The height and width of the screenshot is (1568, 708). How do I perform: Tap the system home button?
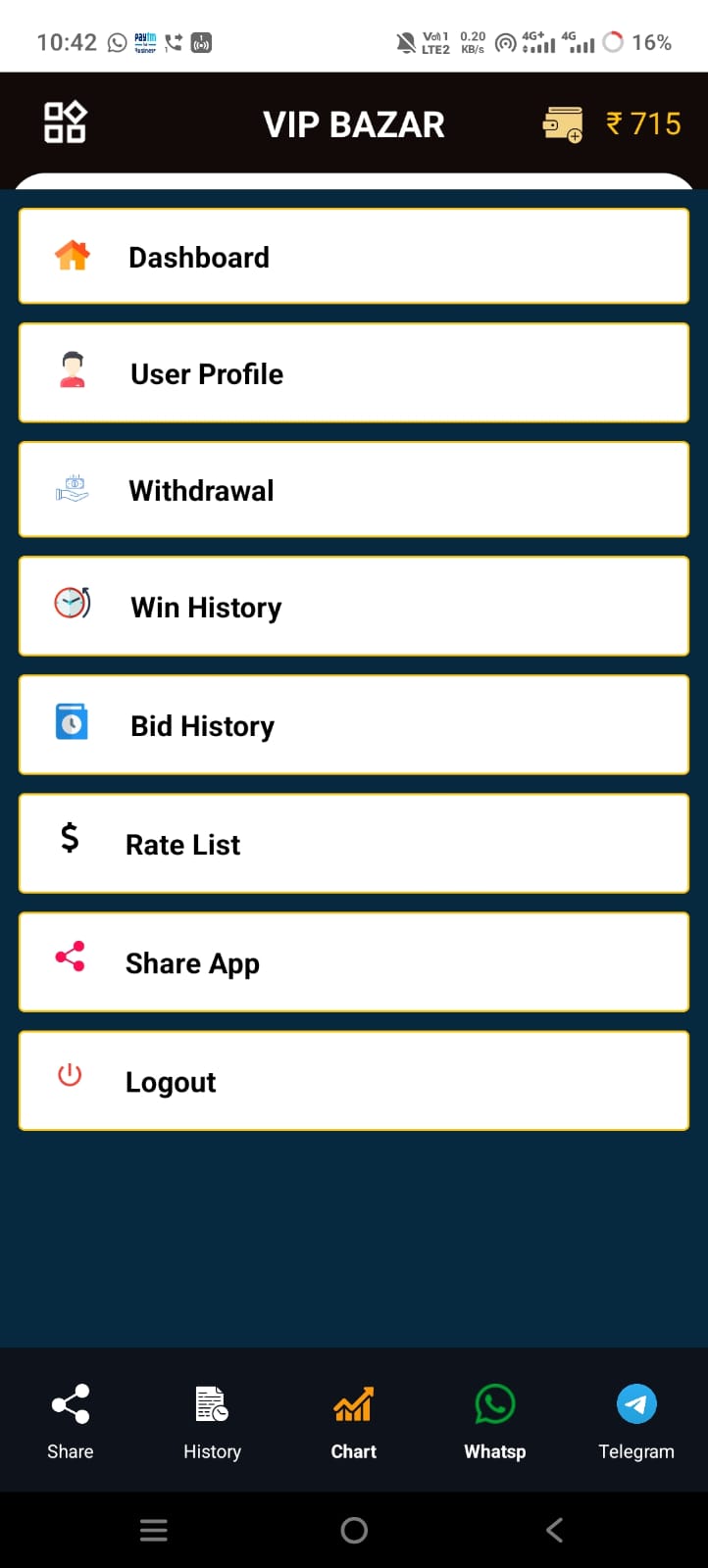point(354,1530)
